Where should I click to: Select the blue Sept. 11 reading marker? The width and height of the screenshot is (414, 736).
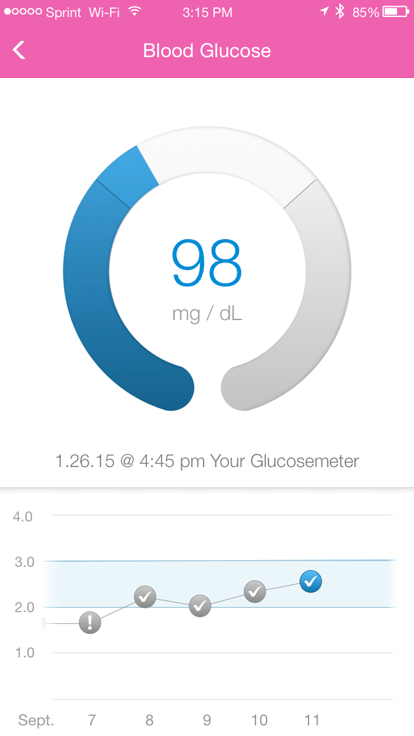[310, 582]
